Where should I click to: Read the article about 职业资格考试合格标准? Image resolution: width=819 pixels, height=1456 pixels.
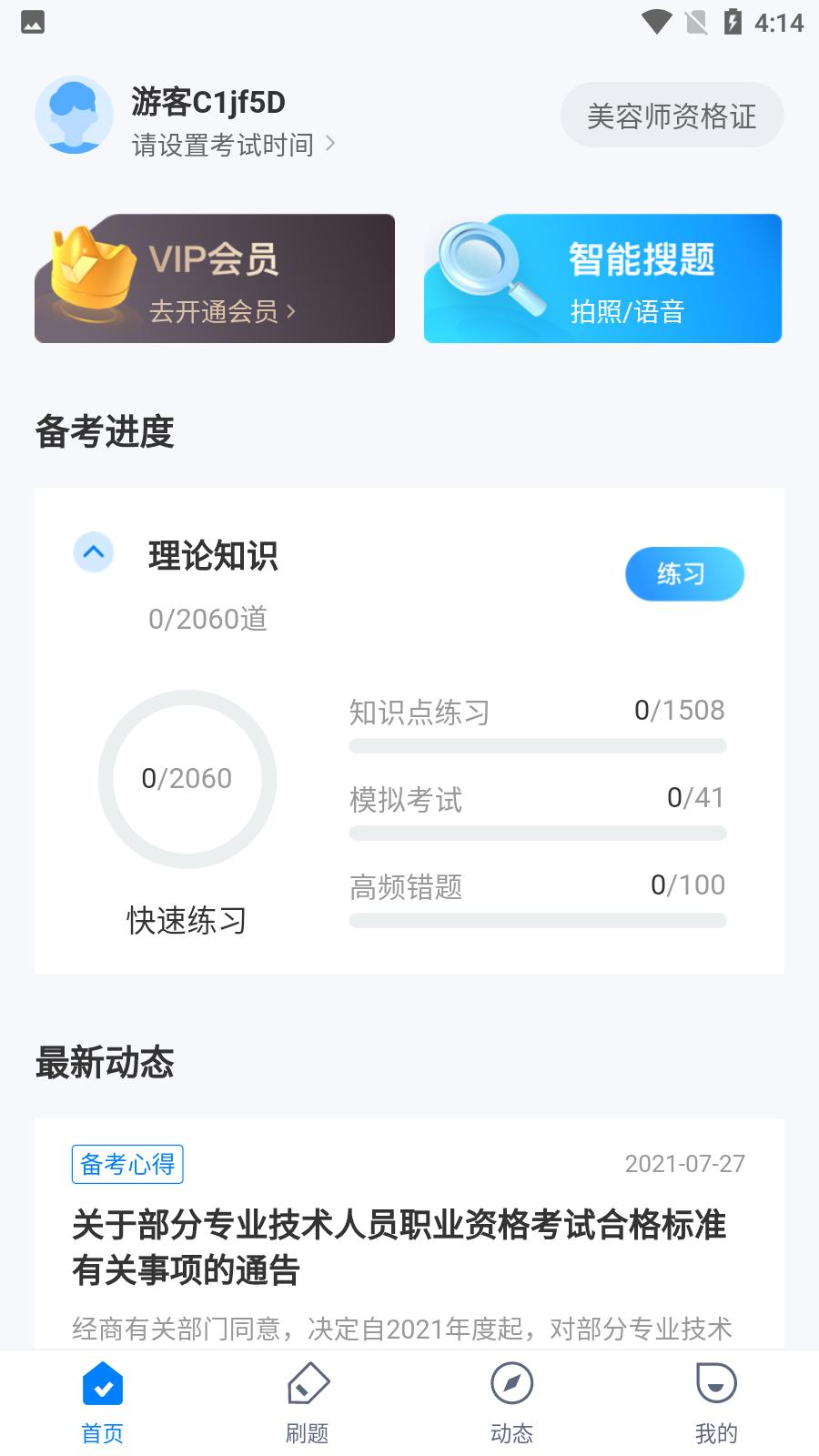click(x=400, y=1248)
